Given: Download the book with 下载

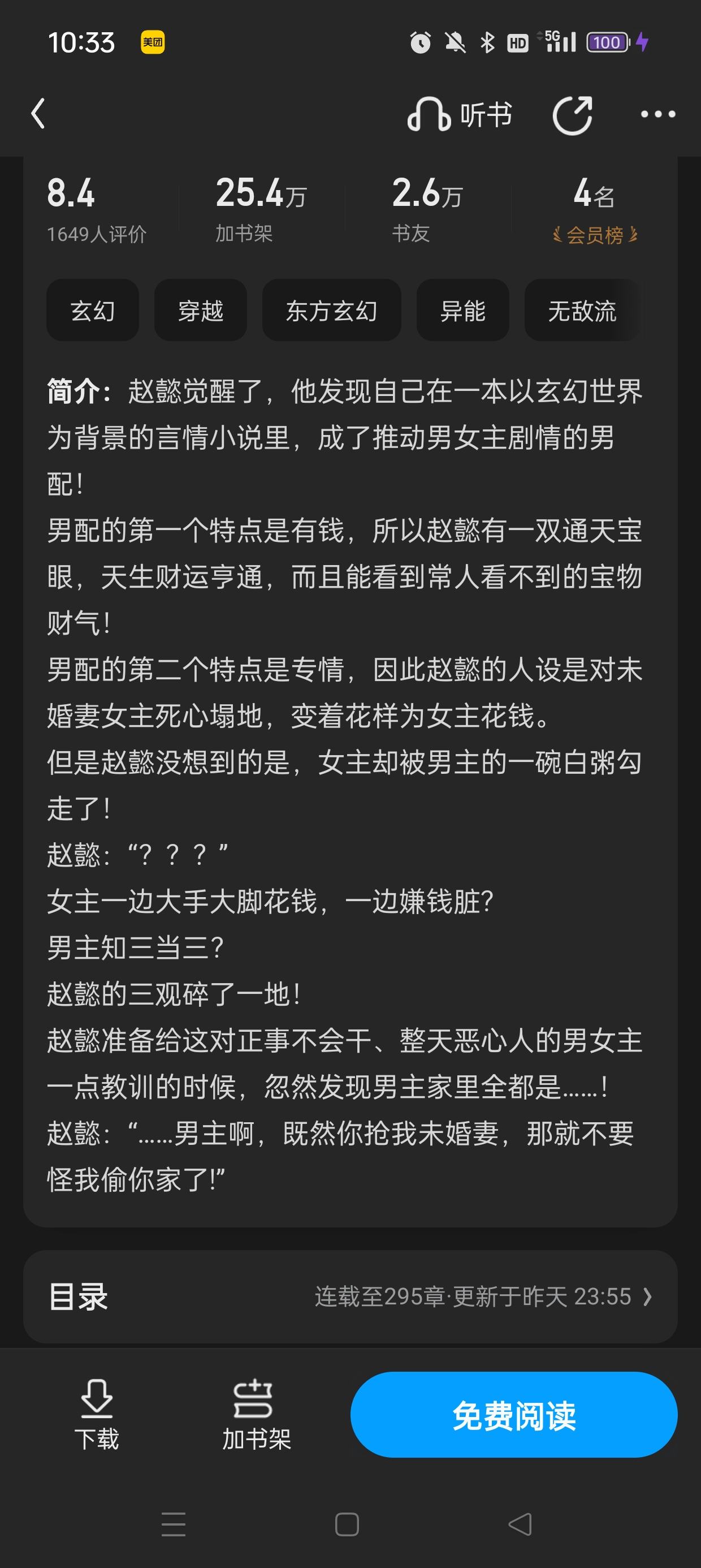Looking at the screenshot, I should point(97,1415).
